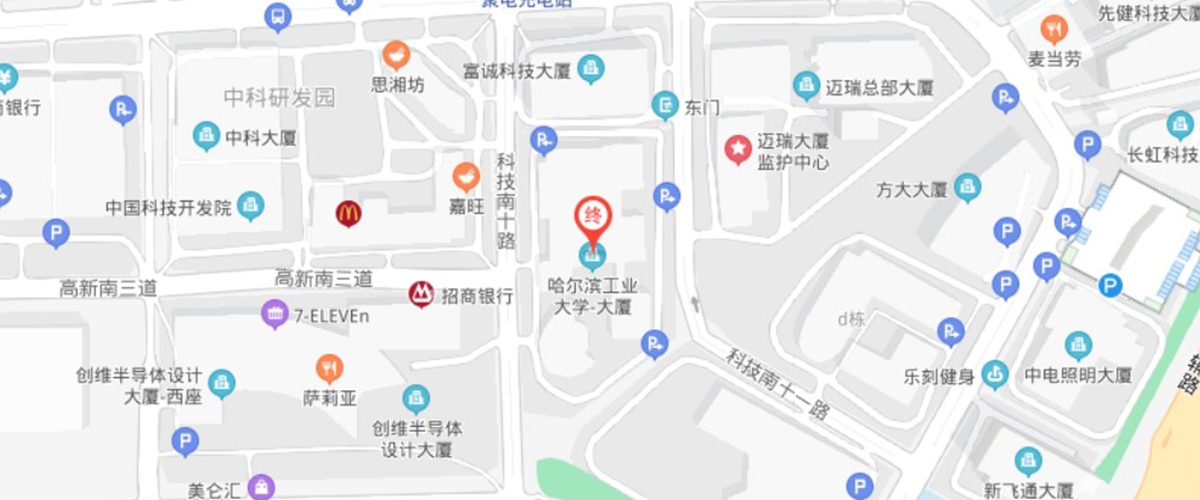The image size is (1200, 500).
Task: Tap the 东门 gate marker
Action: (x=666, y=104)
